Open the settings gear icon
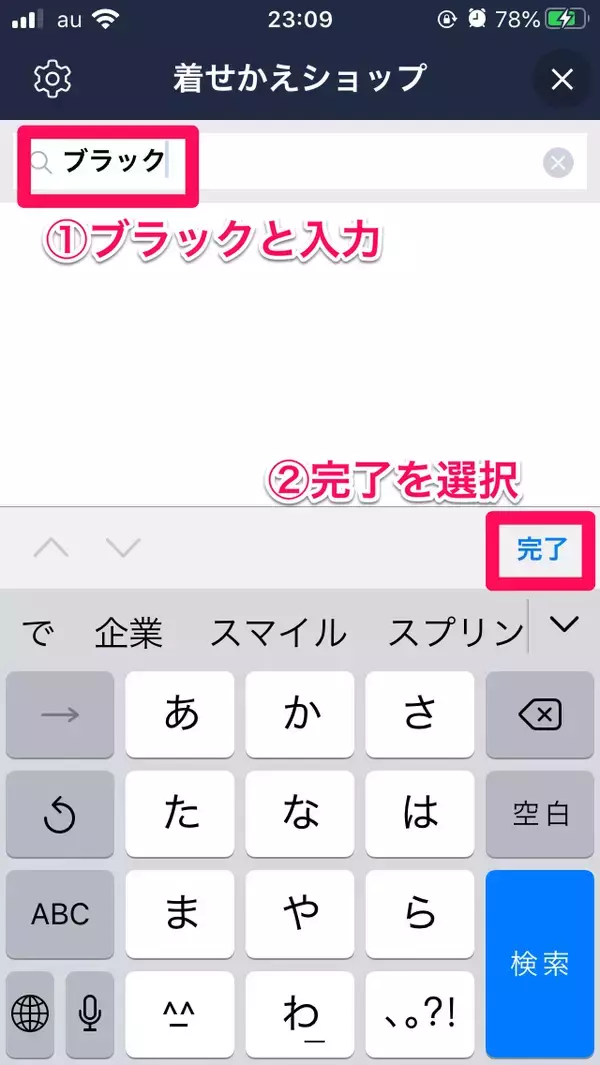Viewport: 600px width, 1065px height. pyautogui.click(x=50, y=79)
